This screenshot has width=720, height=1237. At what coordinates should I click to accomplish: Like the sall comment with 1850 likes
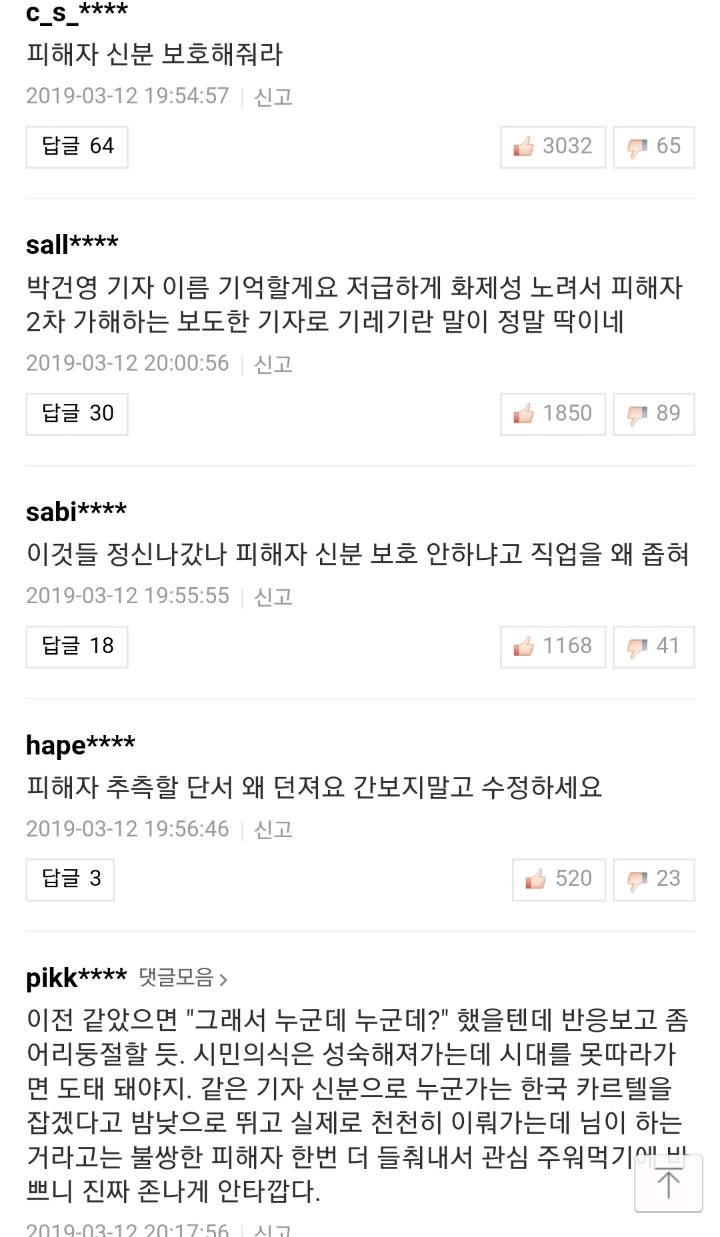point(554,413)
